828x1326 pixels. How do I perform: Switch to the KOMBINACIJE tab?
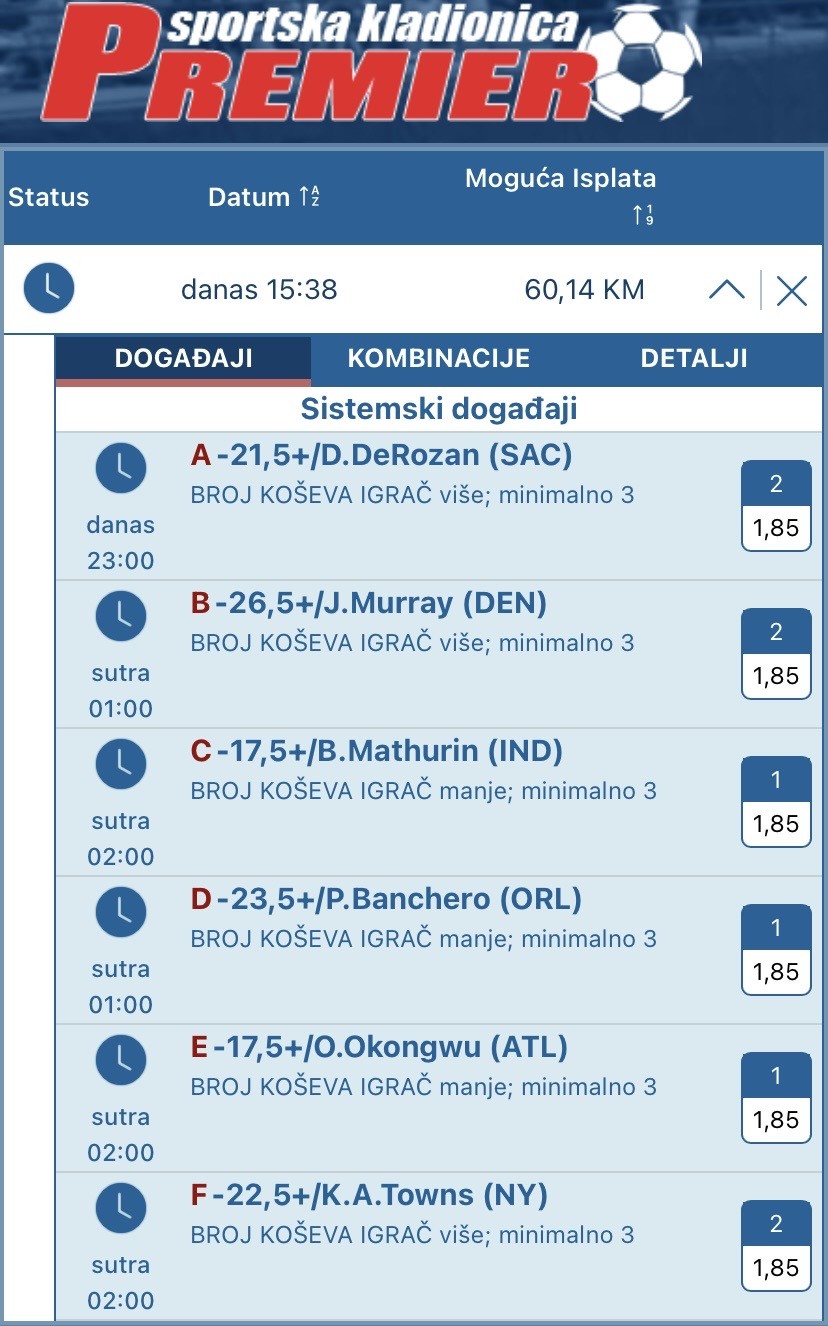tap(438, 359)
